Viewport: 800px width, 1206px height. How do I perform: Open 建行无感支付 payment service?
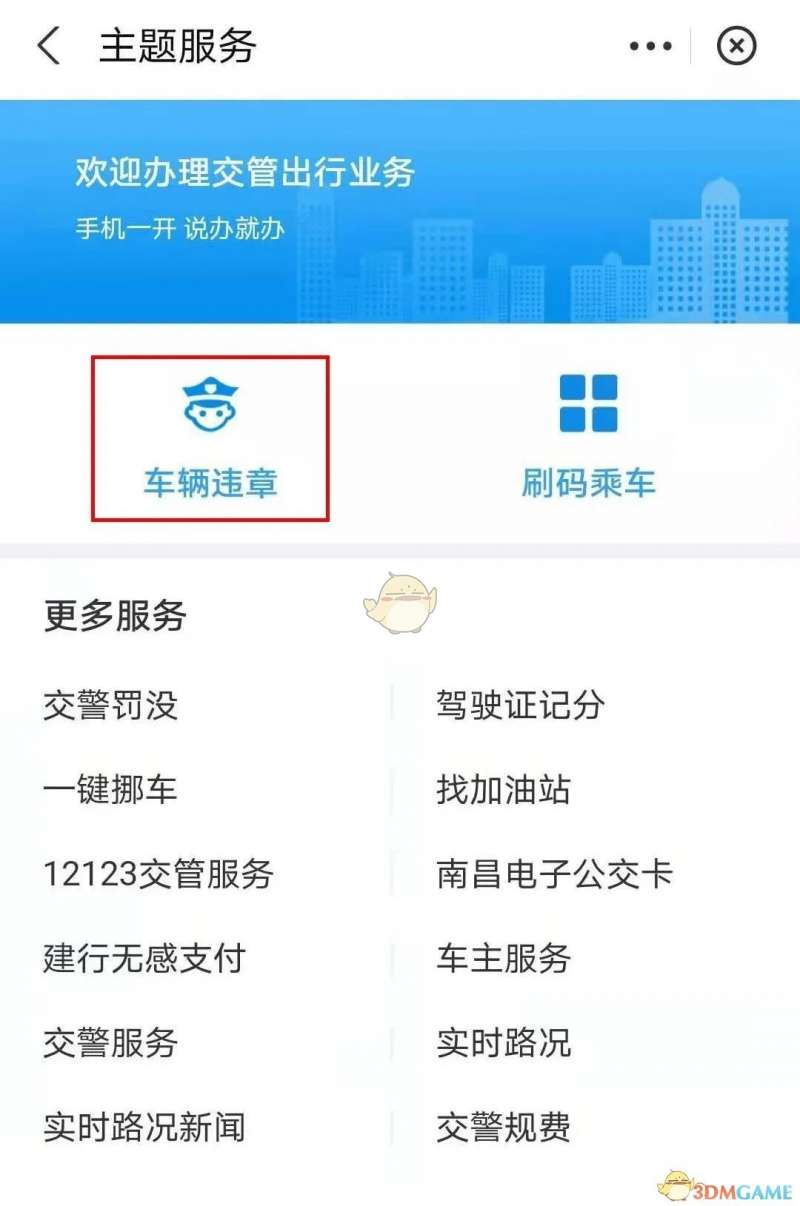[x=144, y=959]
